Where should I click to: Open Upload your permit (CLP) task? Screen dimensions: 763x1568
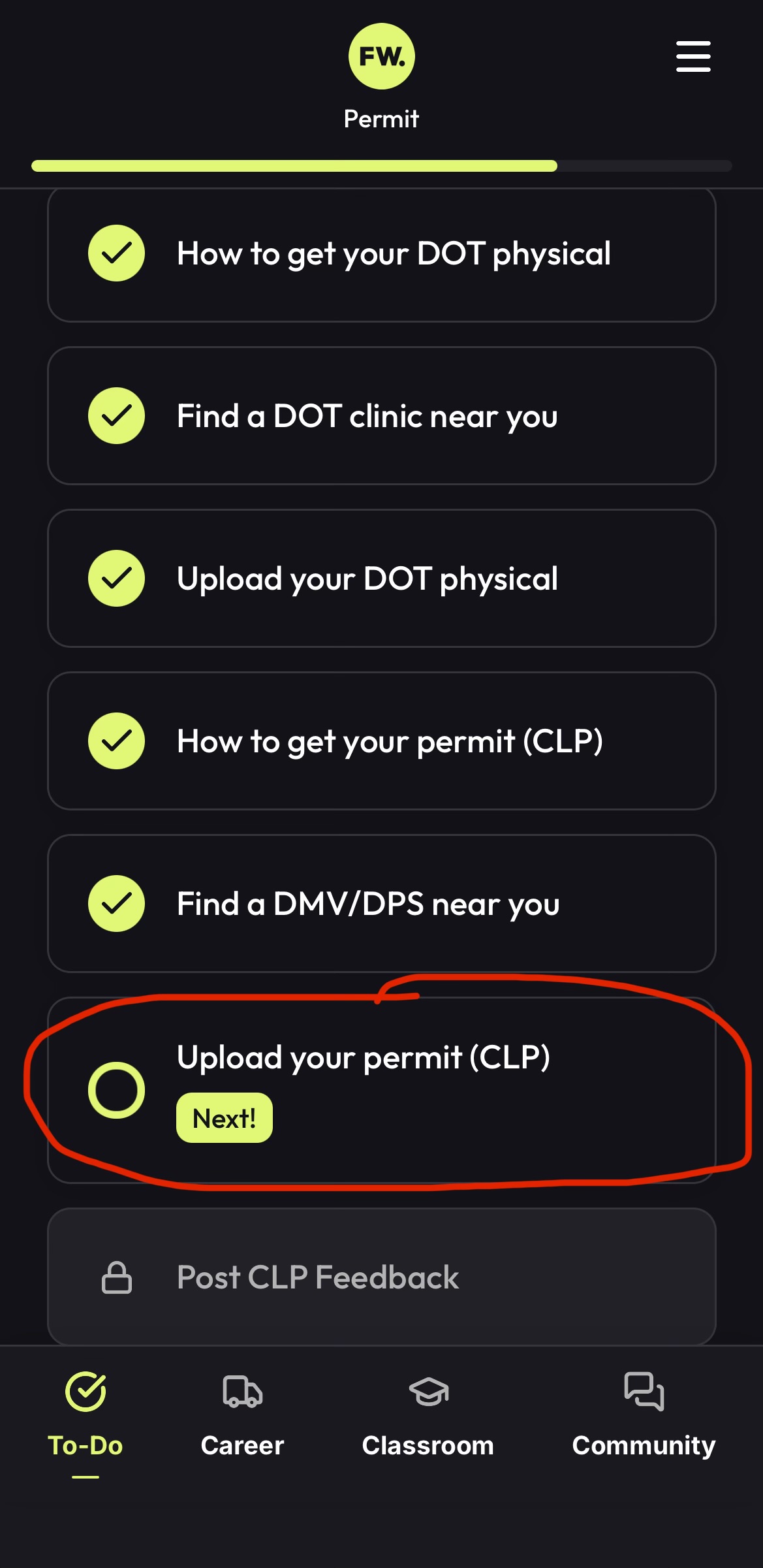coord(382,1090)
